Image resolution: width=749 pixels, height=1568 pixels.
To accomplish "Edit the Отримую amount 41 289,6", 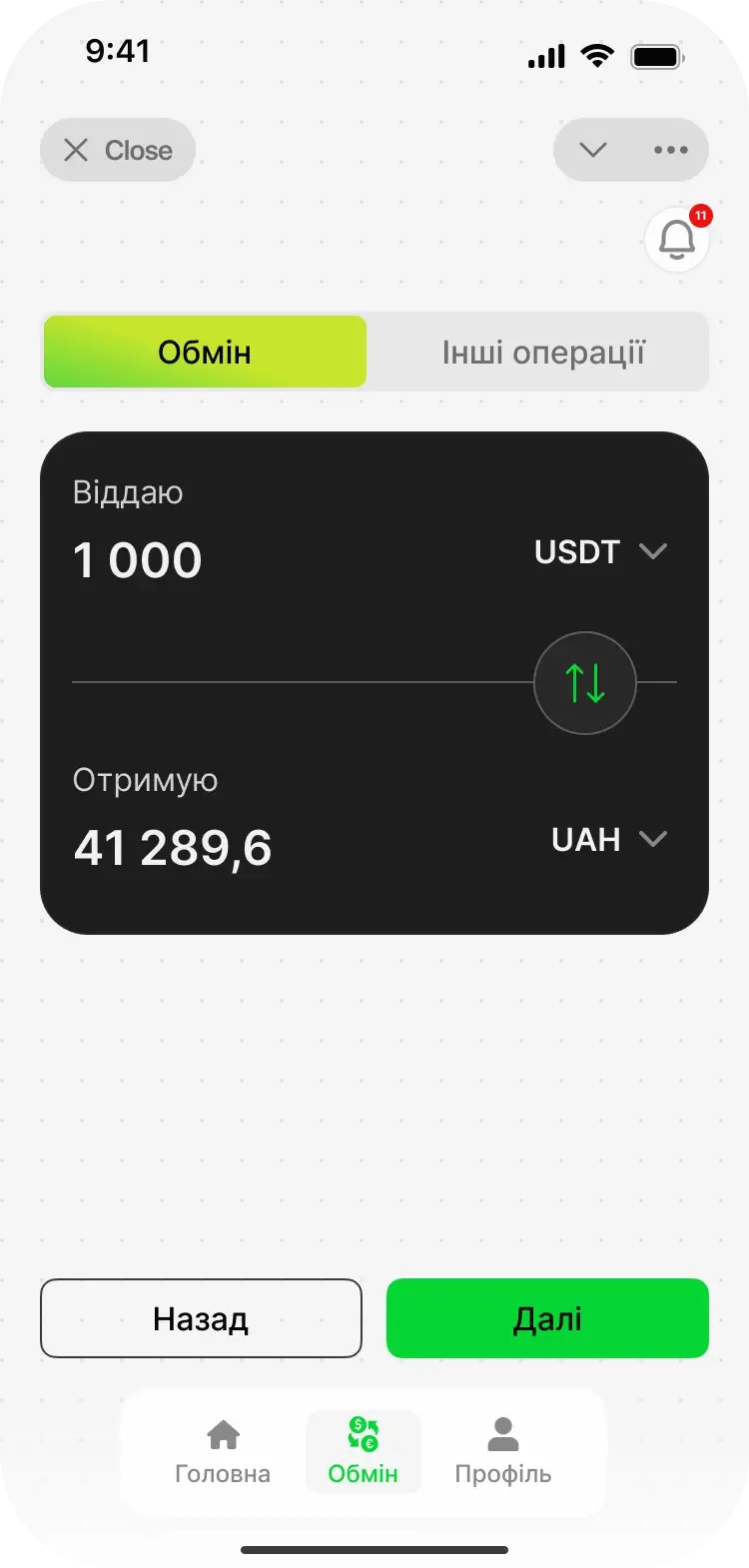I will 173,848.
